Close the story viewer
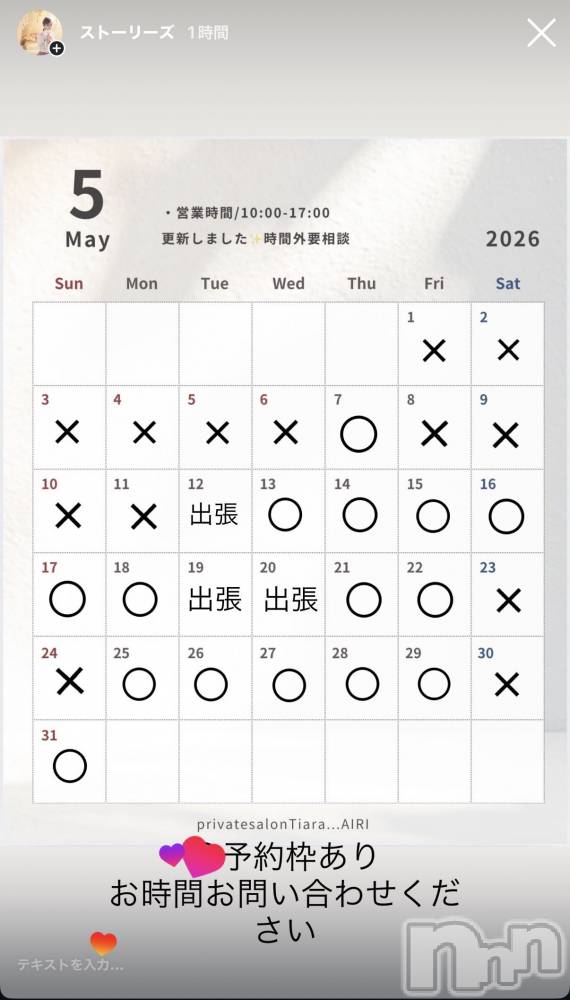The image size is (570, 1000). 541,33
